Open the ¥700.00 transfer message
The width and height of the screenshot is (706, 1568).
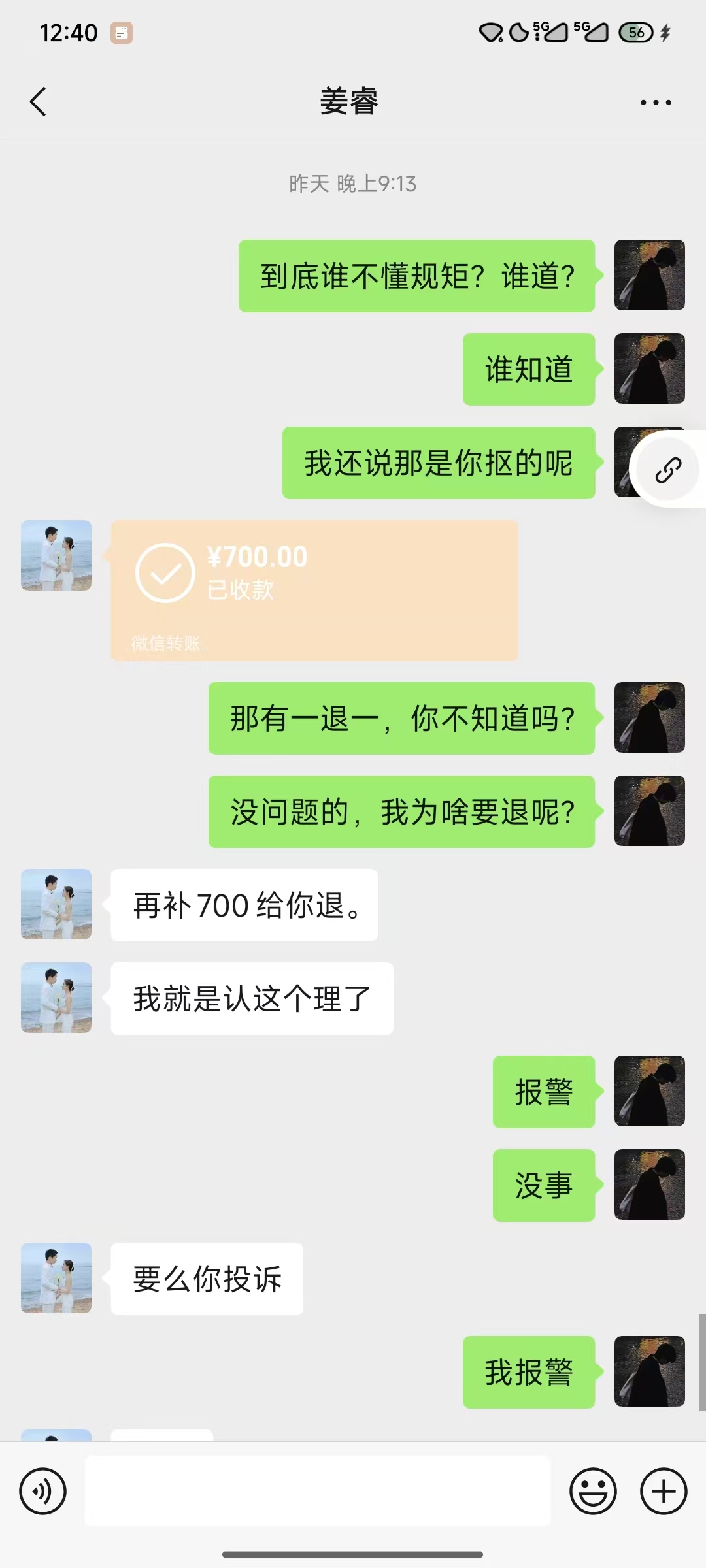314,591
